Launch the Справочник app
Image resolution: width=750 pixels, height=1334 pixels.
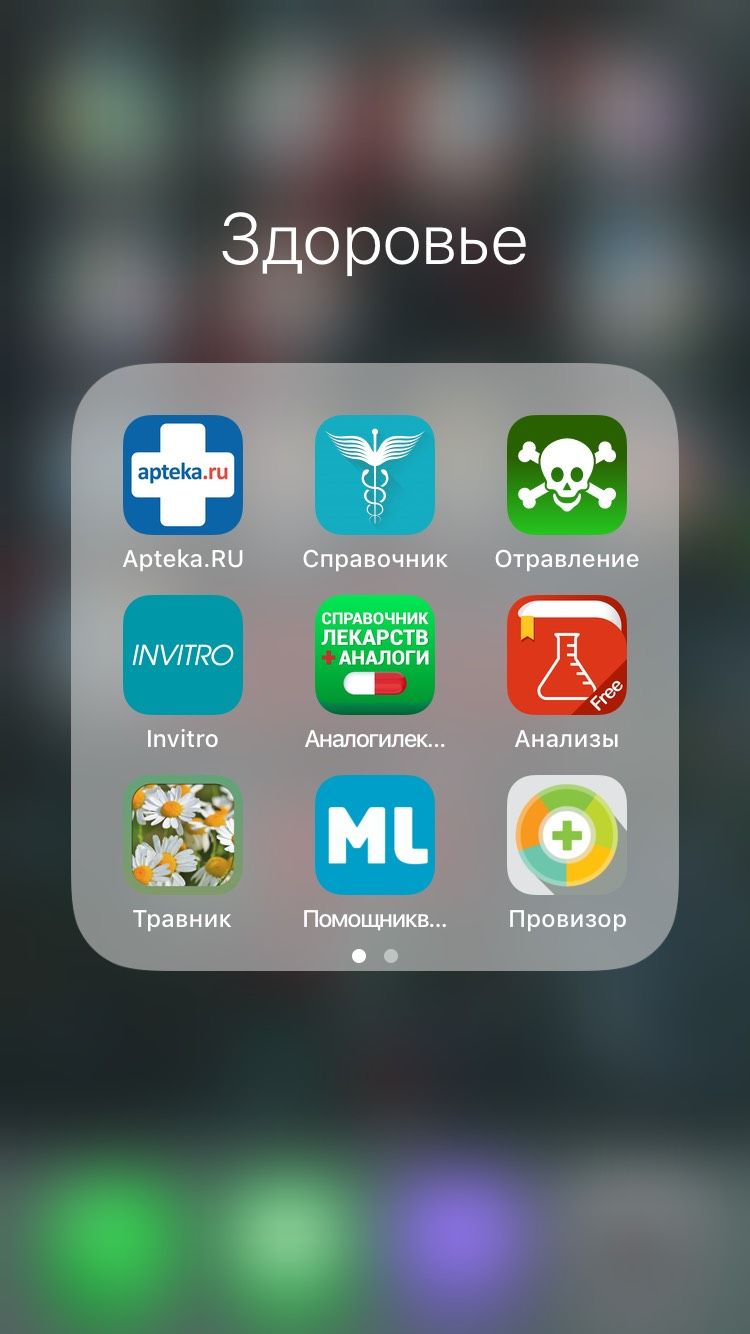[375, 475]
